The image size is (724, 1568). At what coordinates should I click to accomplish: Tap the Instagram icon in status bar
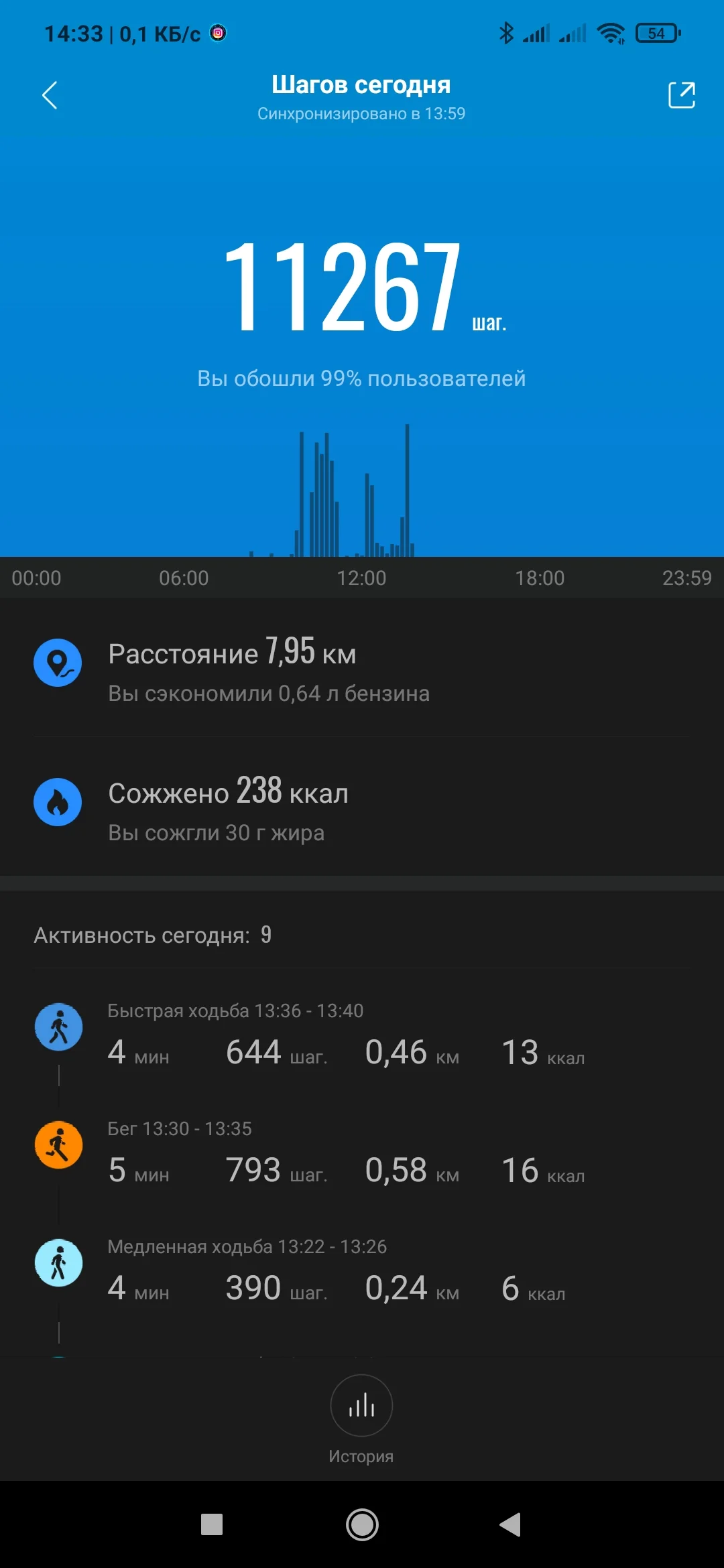(x=217, y=32)
